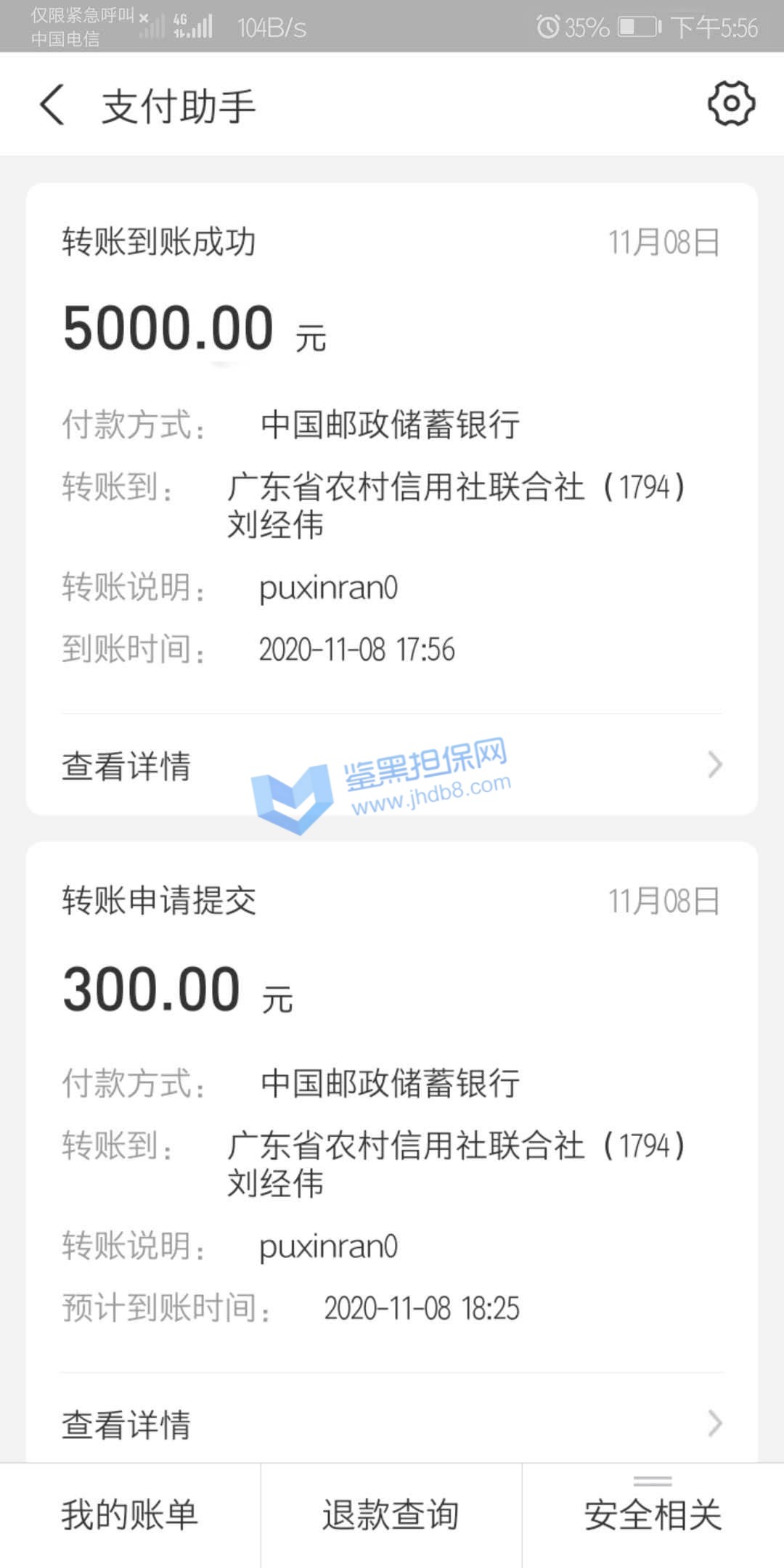Open the settings gear icon

(x=731, y=104)
